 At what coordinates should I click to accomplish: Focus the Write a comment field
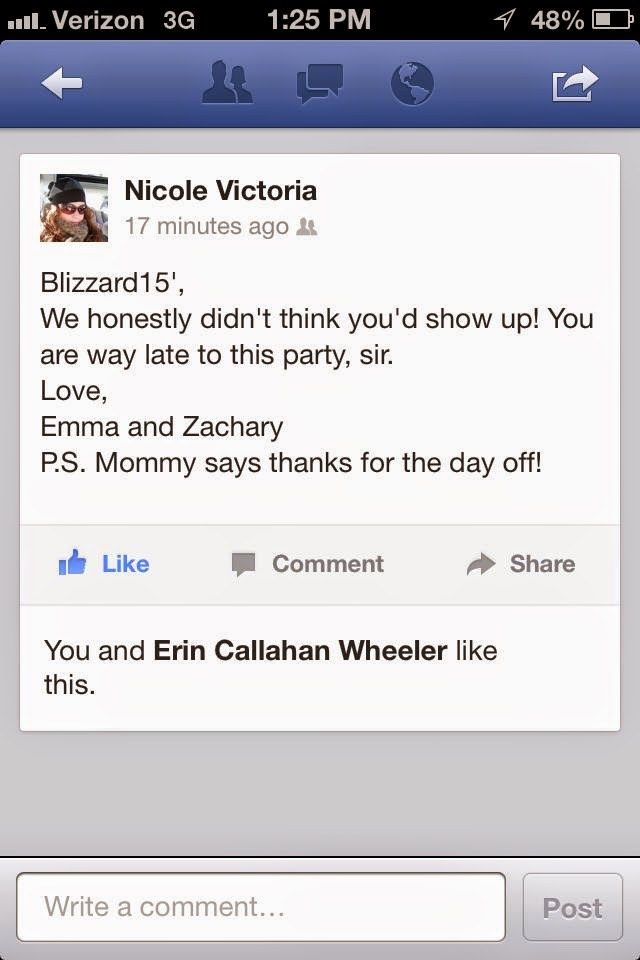pos(261,907)
